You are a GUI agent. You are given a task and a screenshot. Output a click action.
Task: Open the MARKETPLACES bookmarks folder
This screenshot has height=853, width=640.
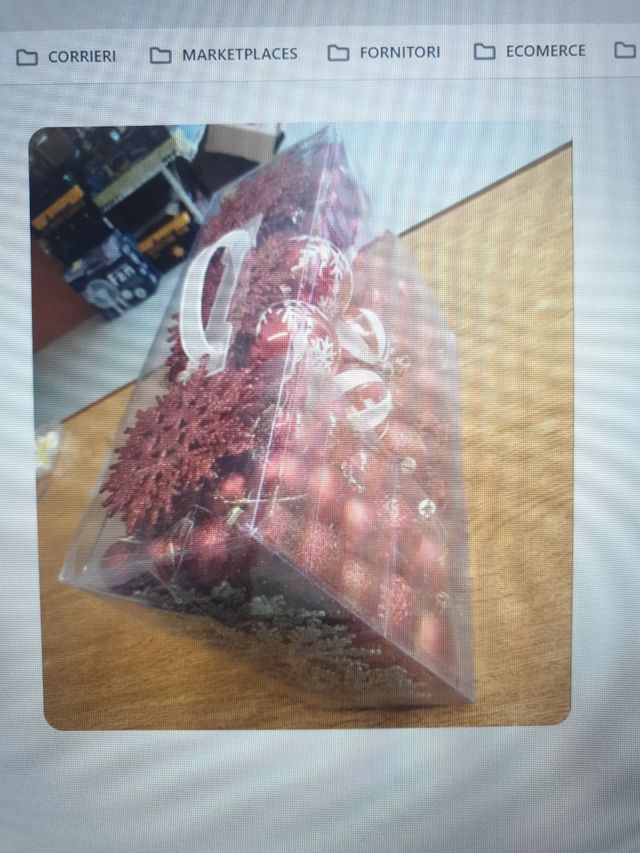(x=224, y=55)
